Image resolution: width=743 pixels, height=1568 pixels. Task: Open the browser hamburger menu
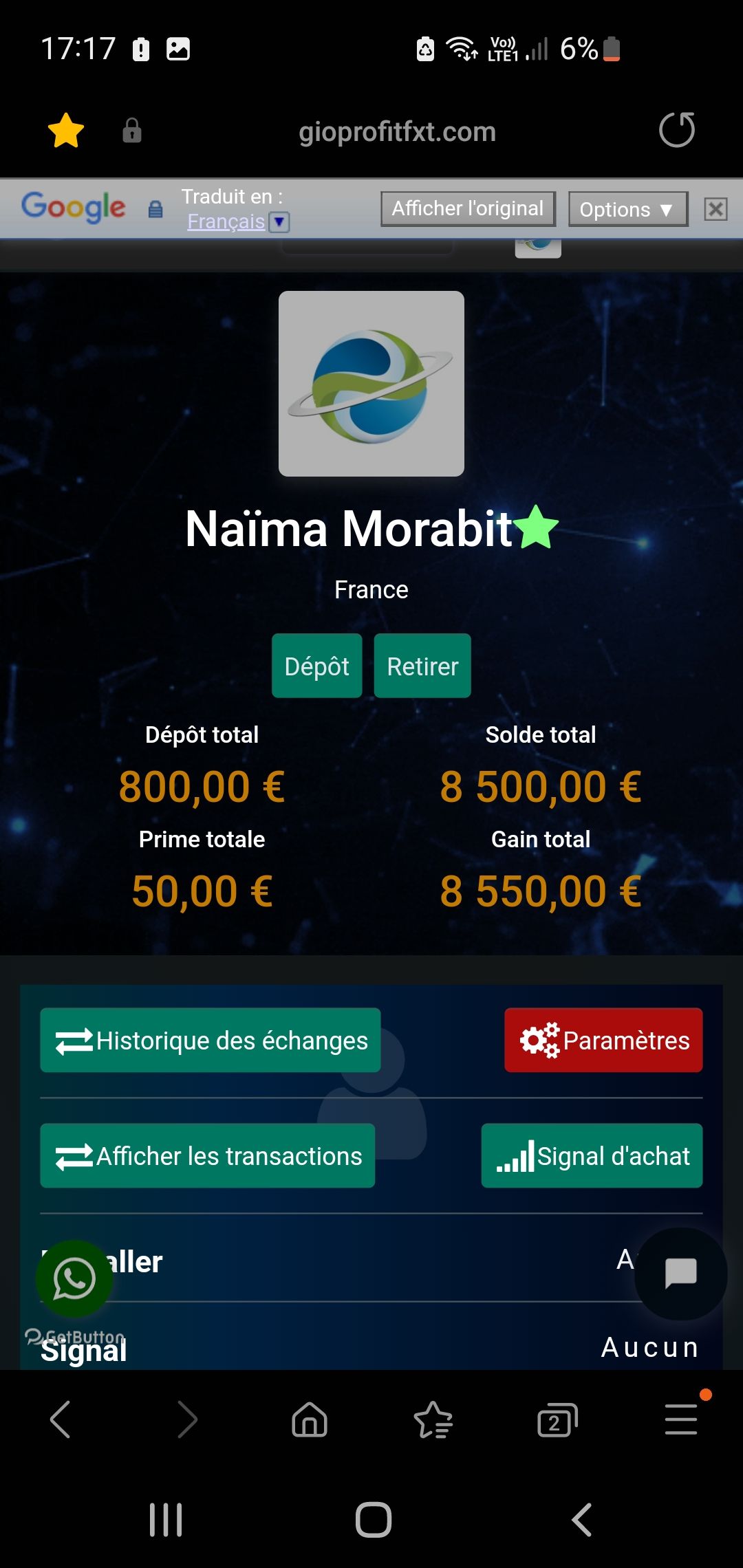681,1419
